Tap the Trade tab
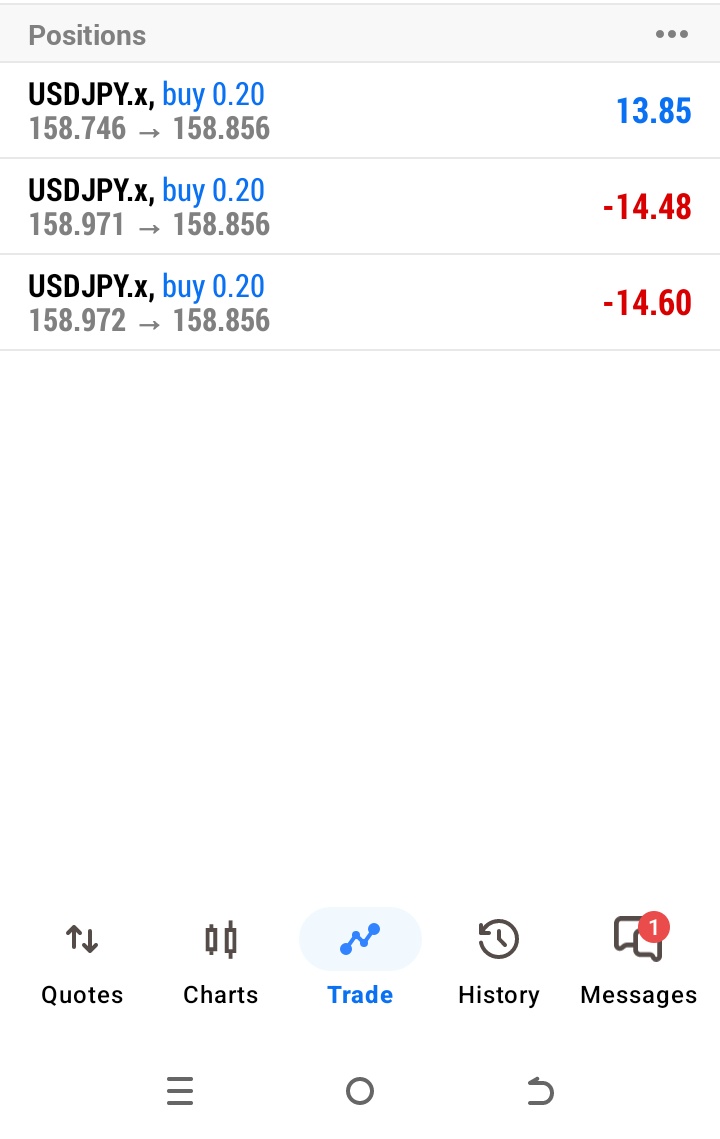The width and height of the screenshot is (720, 1139). pyautogui.click(x=360, y=963)
